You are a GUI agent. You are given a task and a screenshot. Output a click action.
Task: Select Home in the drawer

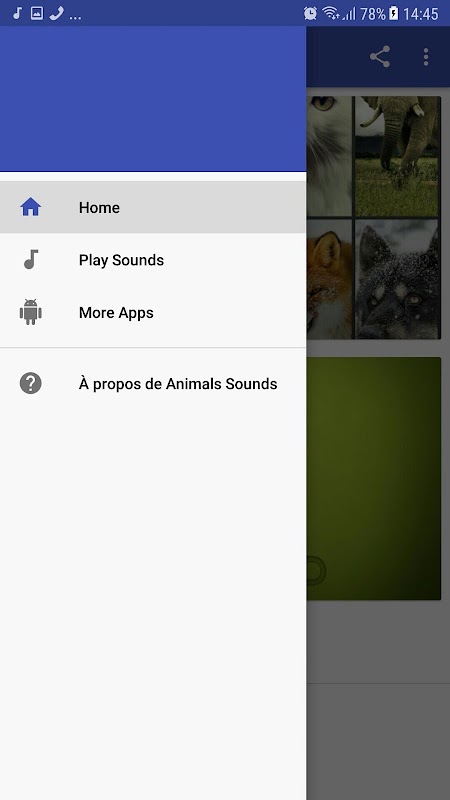pyautogui.click(x=153, y=207)
